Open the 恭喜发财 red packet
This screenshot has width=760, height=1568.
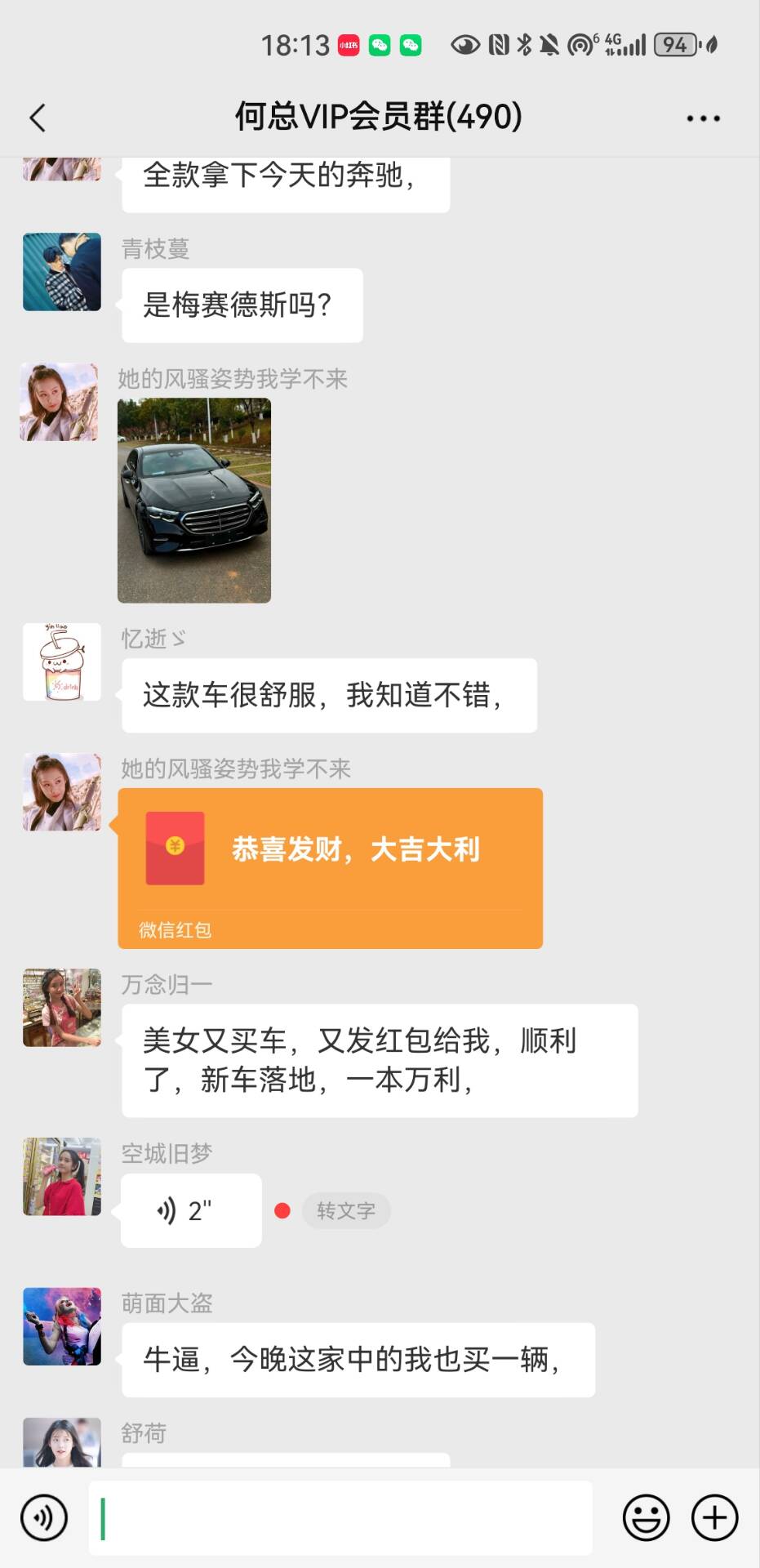pyautogui.click(x=330, y=867)
